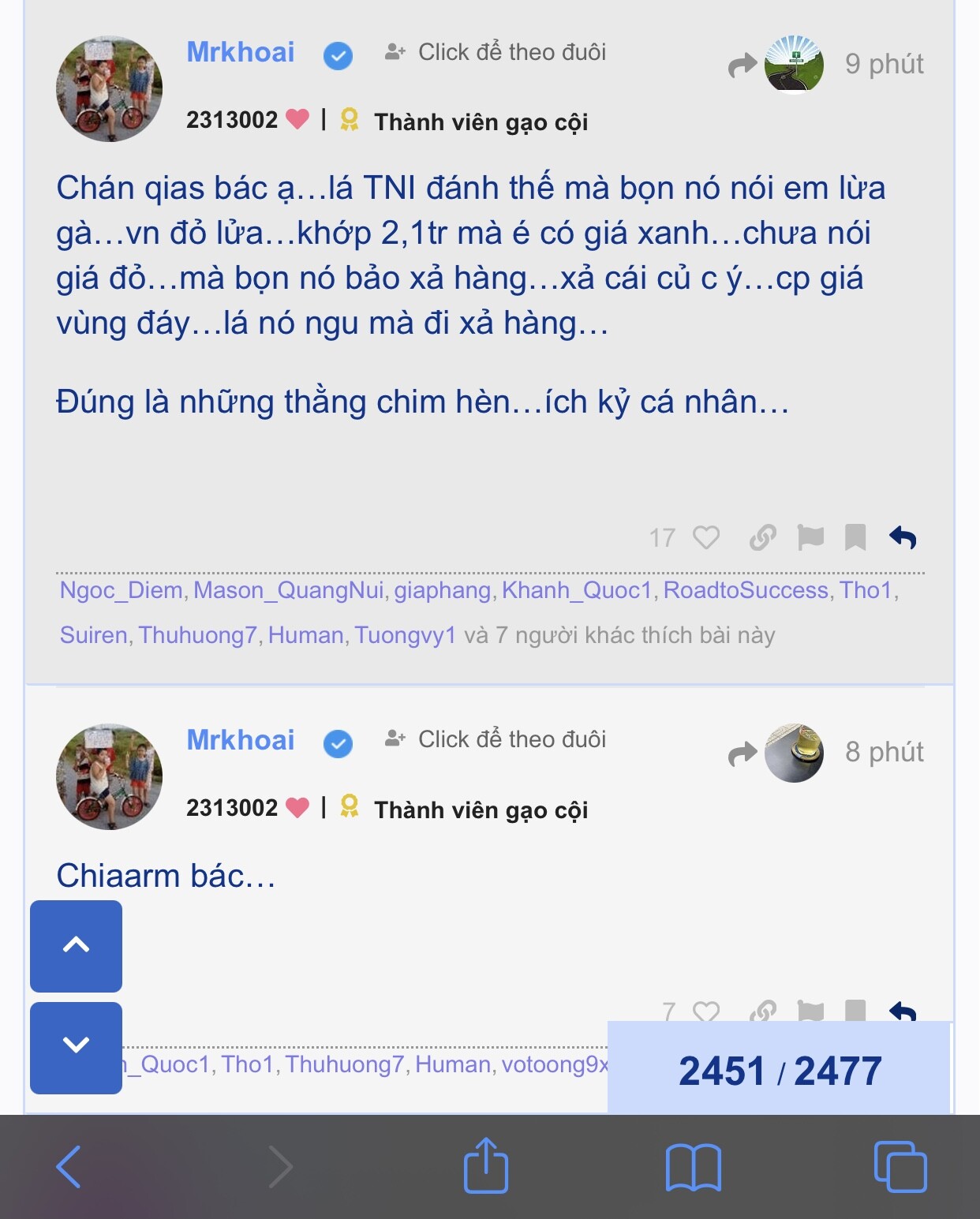Like the 9 phút post with 17 likes

705,537
